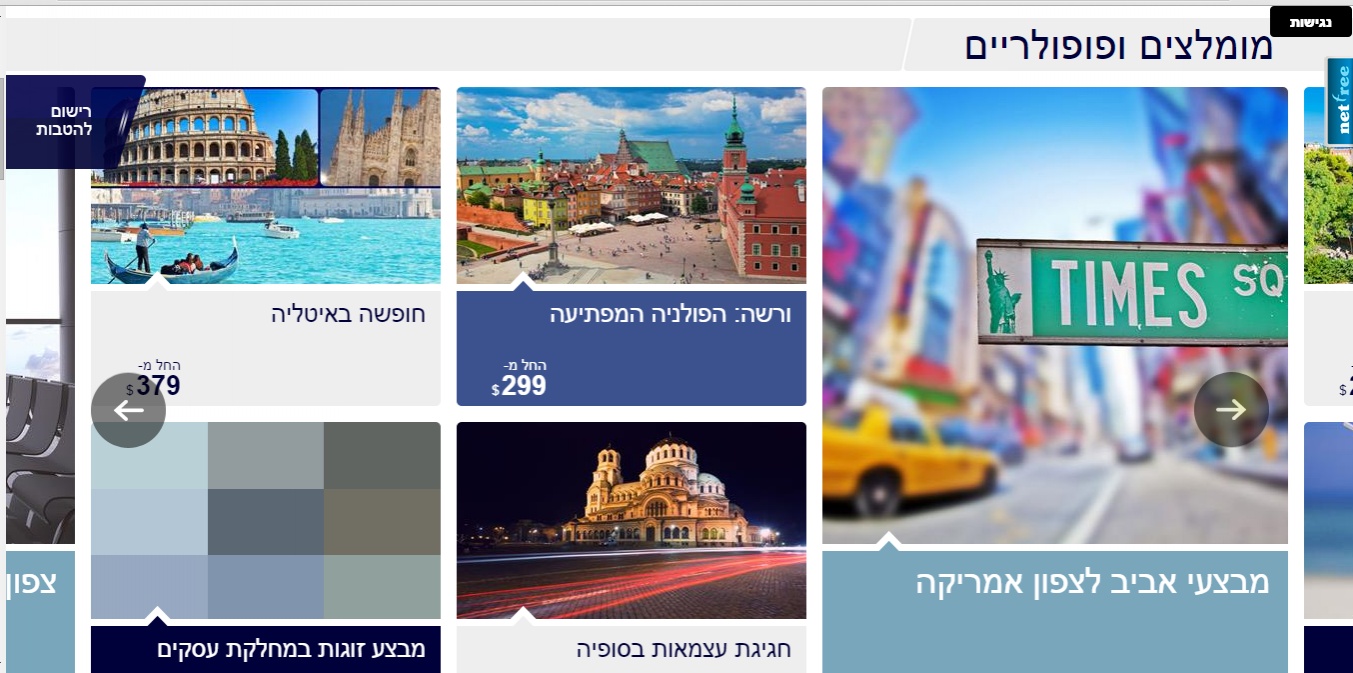Tap the רישום להטבות signup button

(65, 121)
